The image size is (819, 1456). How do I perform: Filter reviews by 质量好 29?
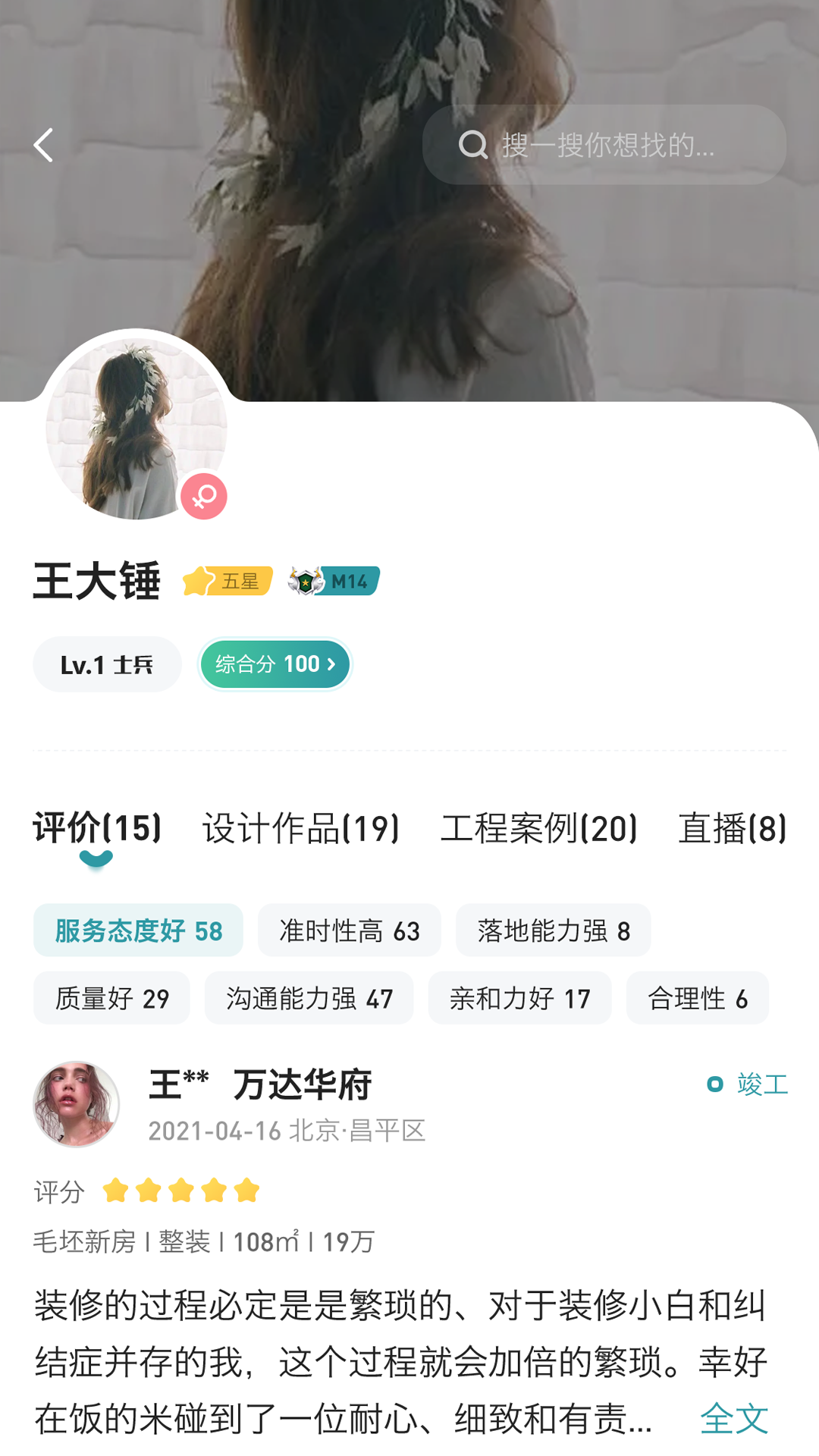click(x=111, y=998)
